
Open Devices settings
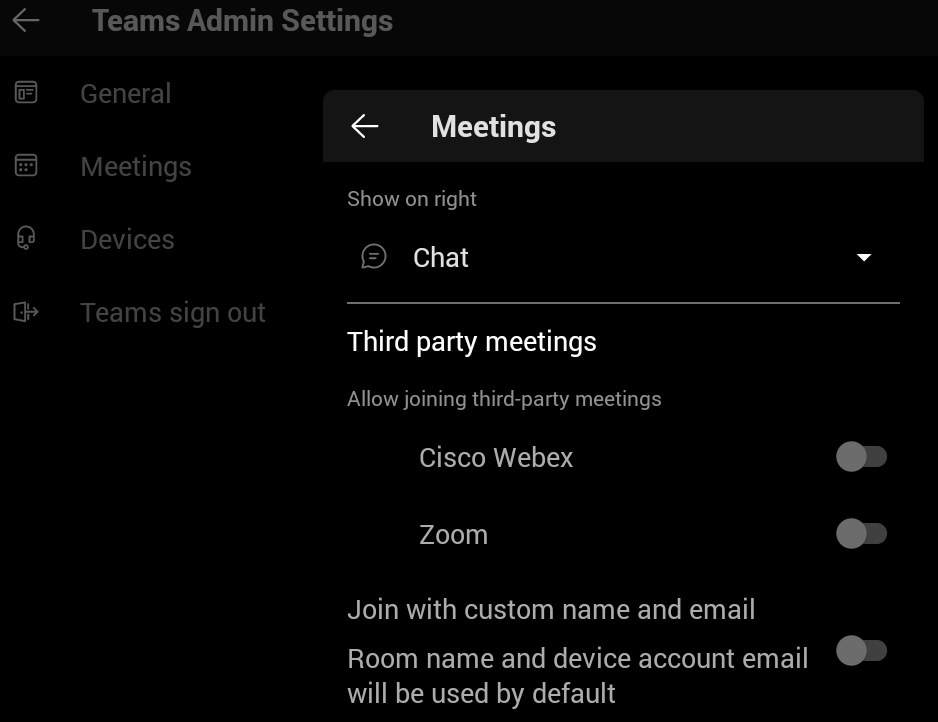click(127, 240)
